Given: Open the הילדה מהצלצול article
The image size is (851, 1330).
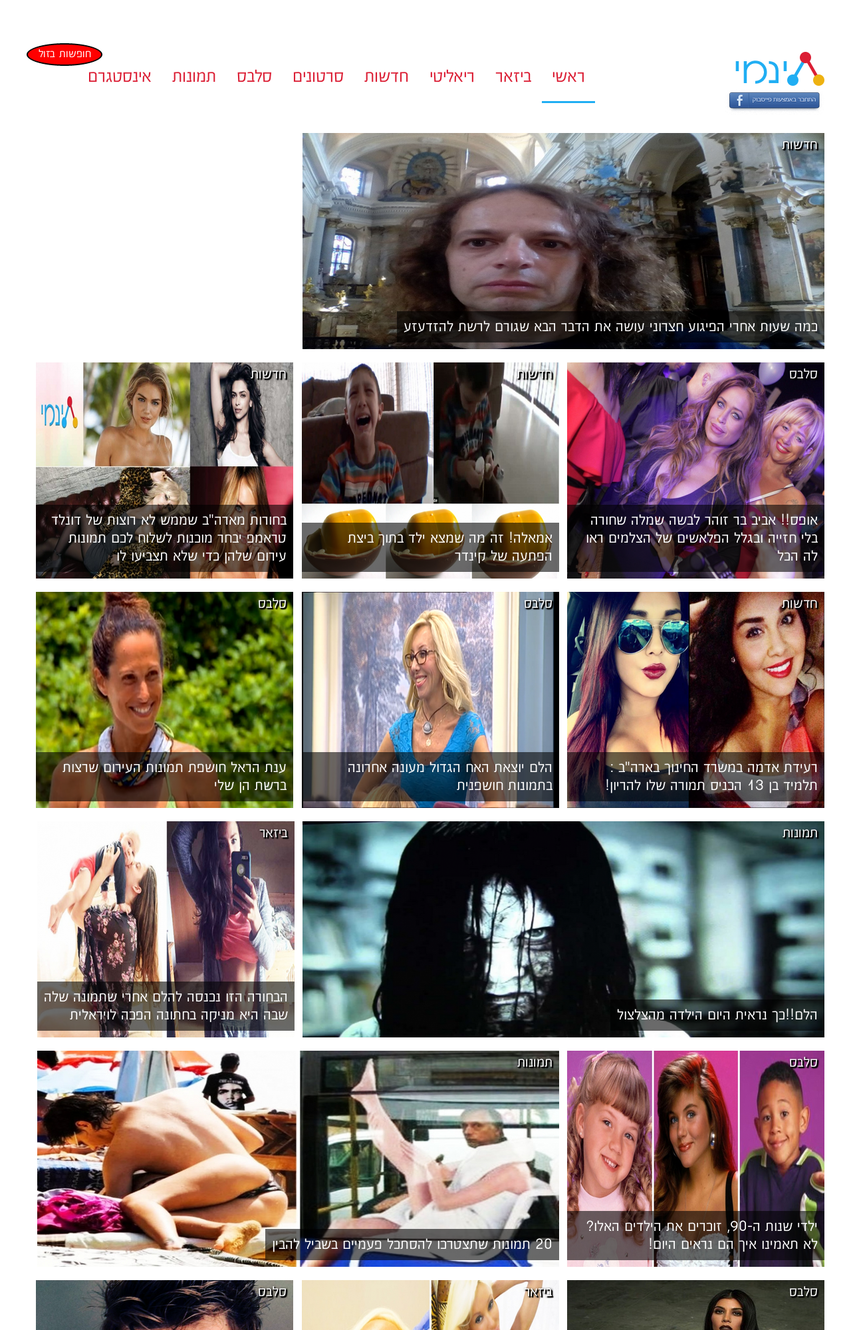Looking at the screenshot, I should [563, 929].
